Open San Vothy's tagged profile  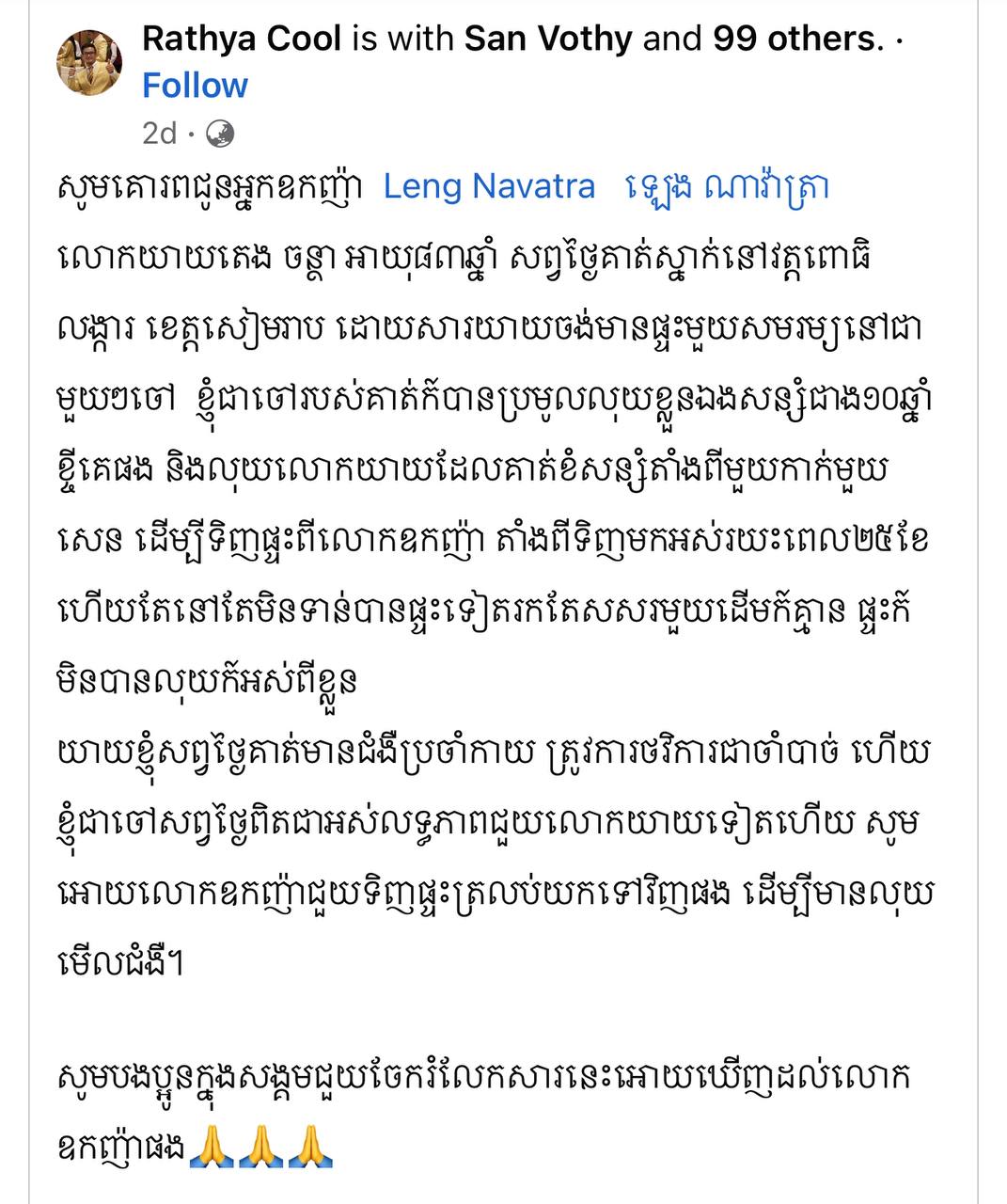548,38
